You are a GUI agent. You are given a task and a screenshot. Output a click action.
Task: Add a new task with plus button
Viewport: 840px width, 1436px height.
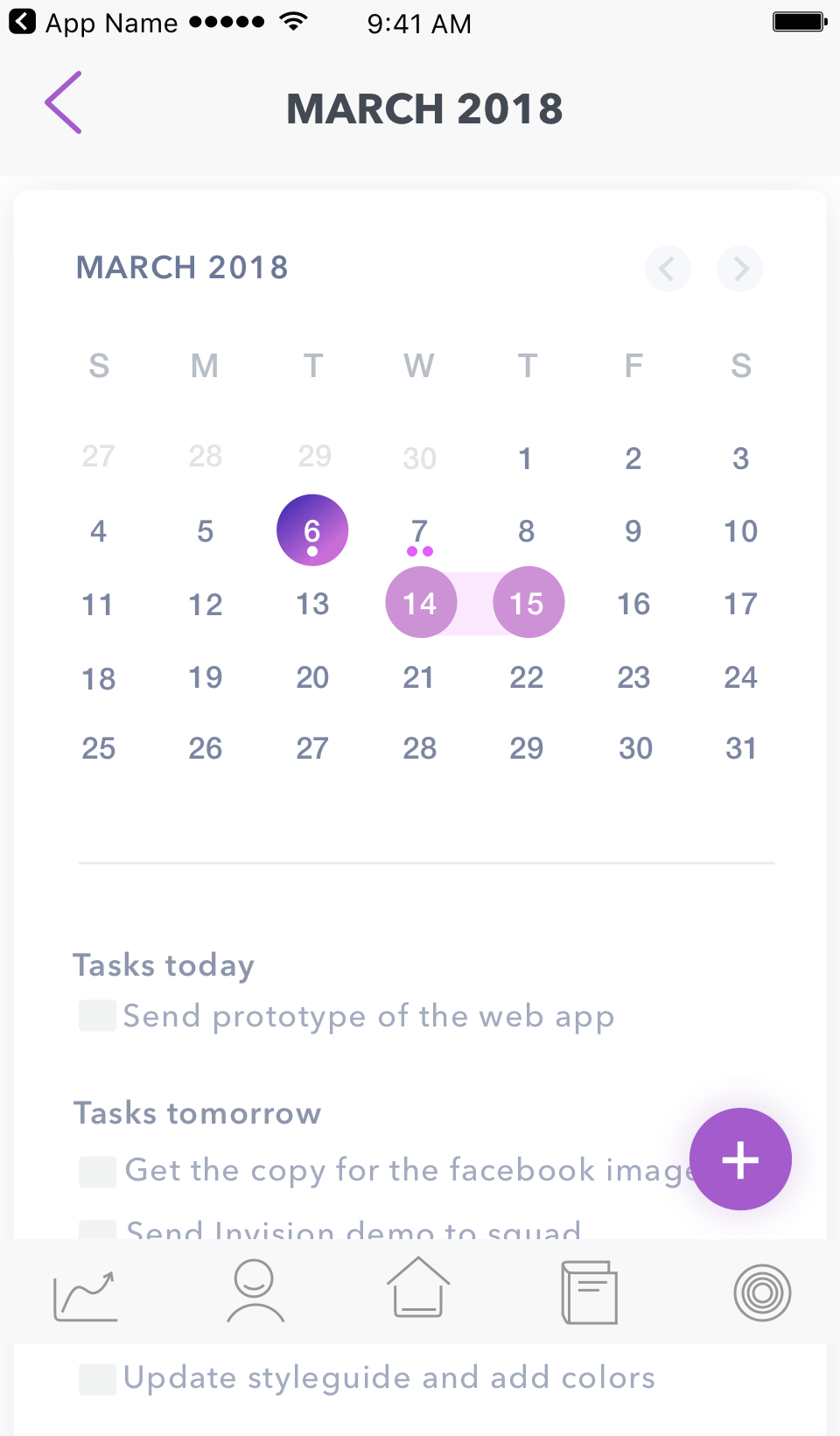coord(740,1159)
